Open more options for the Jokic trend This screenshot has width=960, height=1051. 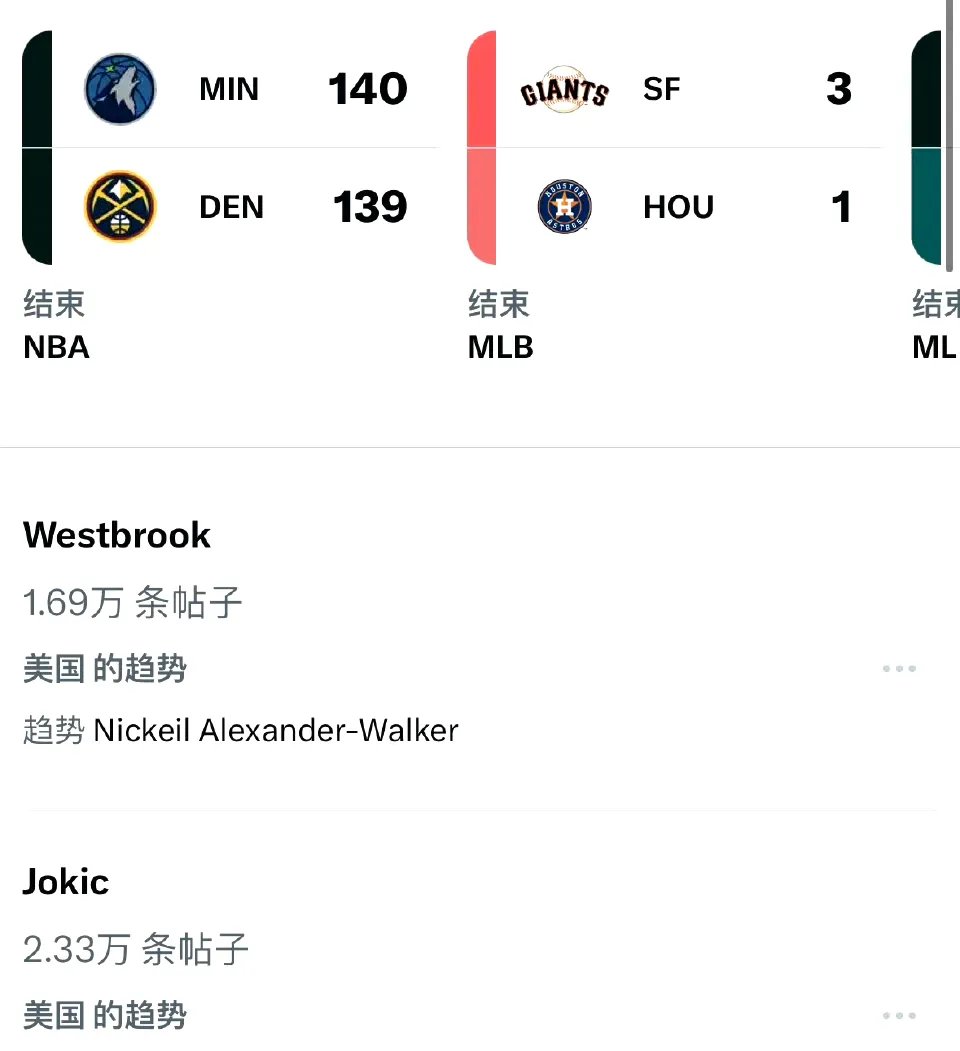click(902, 1015)
